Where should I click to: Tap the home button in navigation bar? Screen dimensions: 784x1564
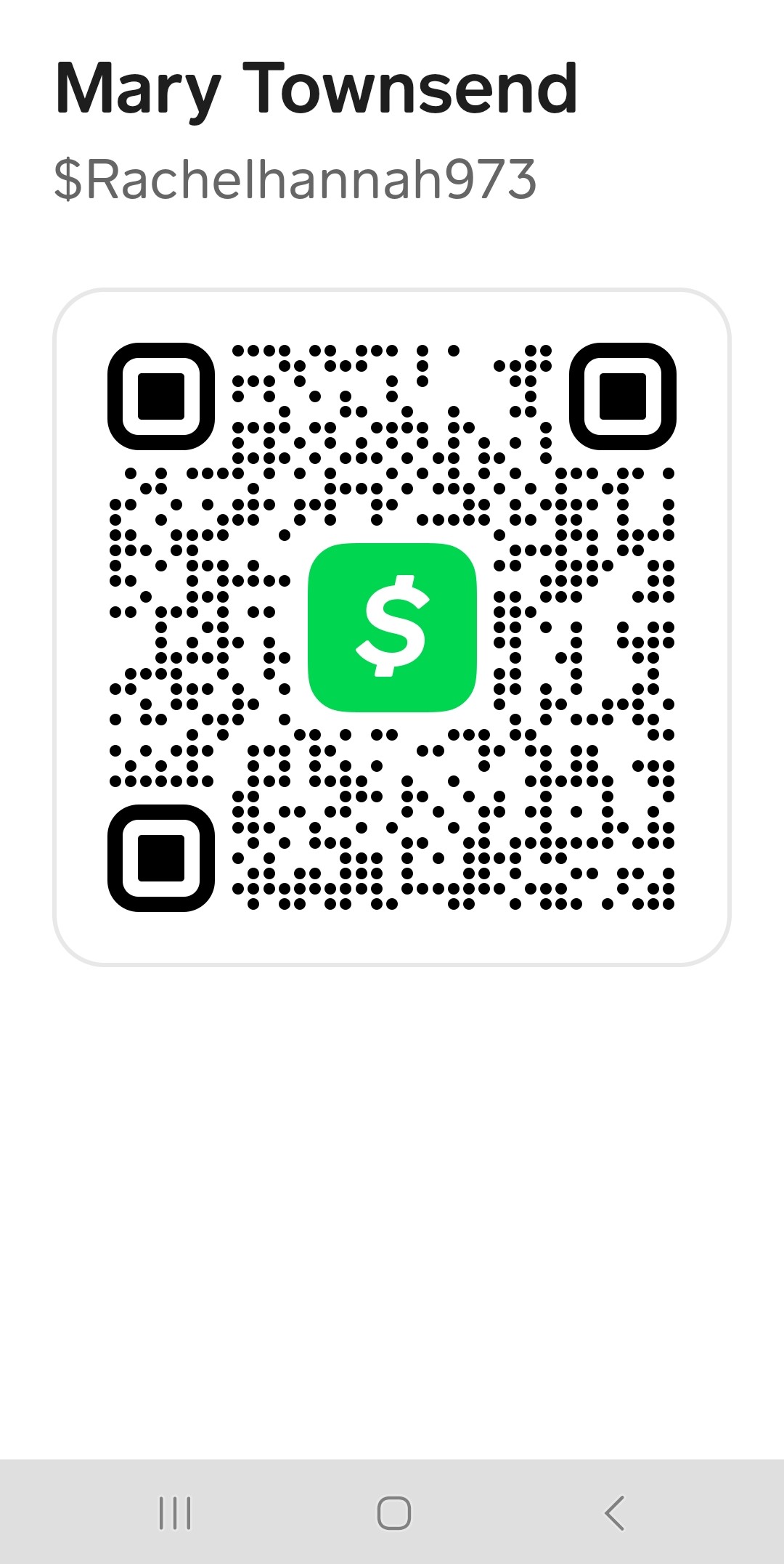click(x=394, y=1513)
